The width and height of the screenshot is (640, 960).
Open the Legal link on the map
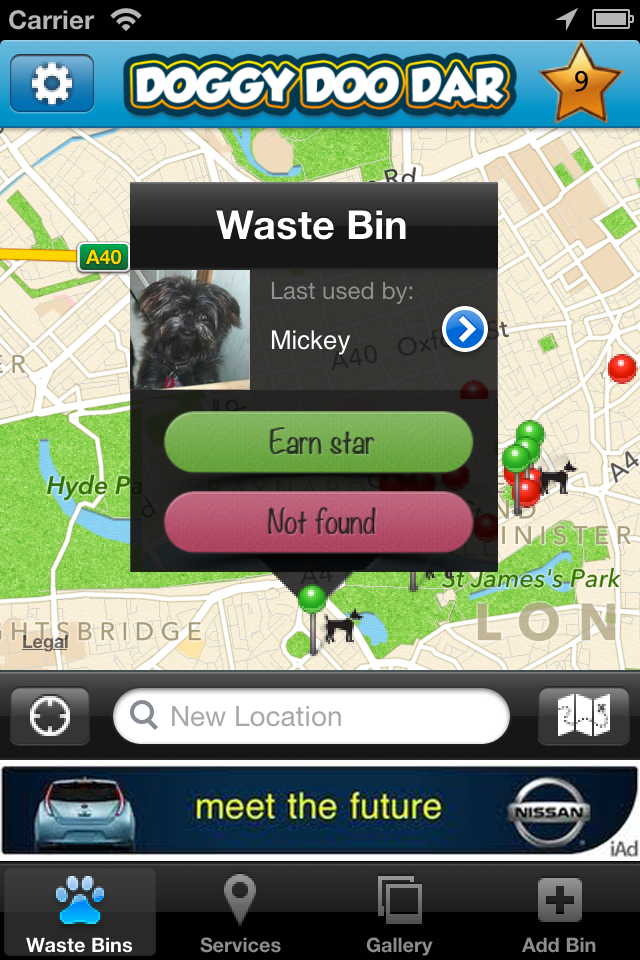(45, 641)
